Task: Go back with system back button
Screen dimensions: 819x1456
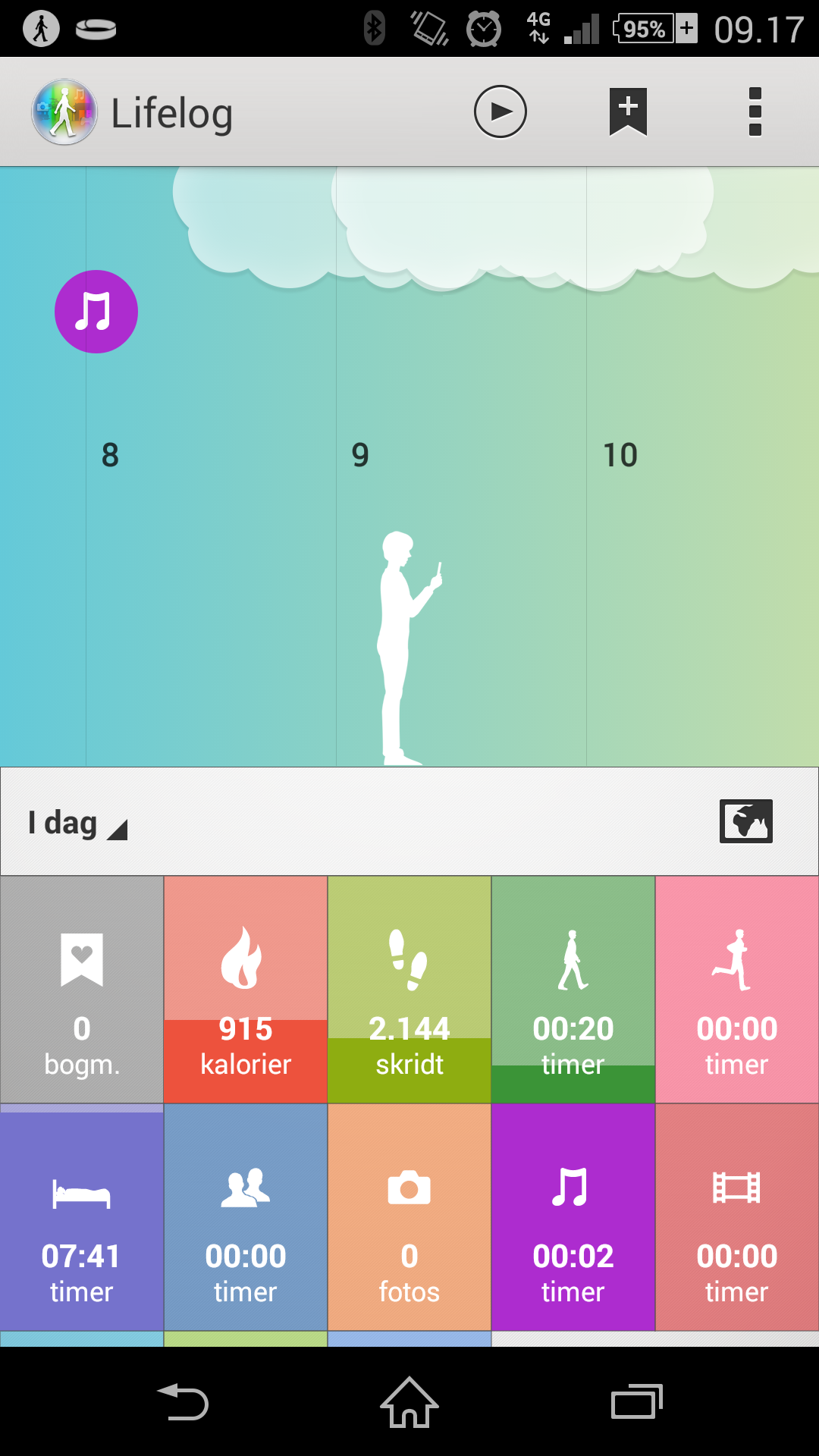Action: click(183, 1403)
